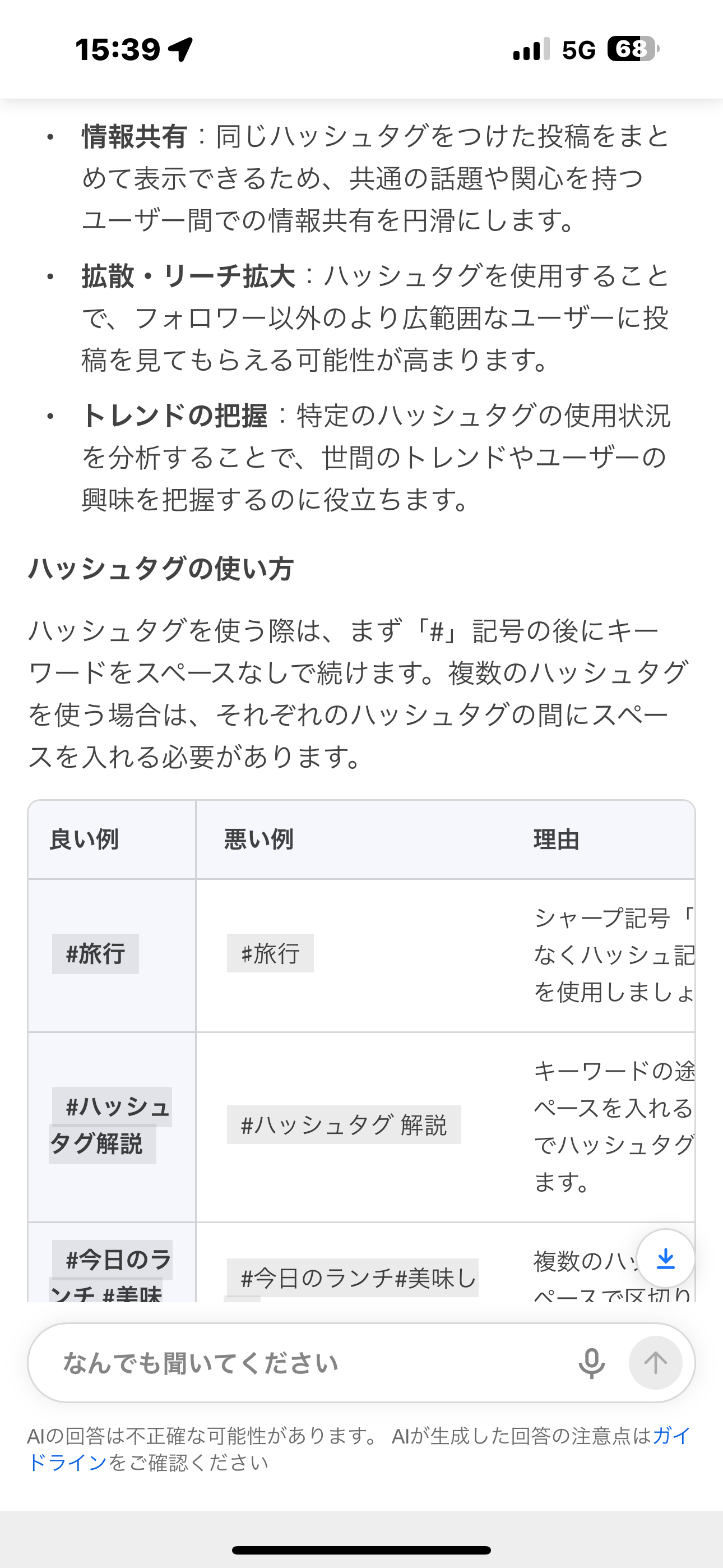Send the message with the arrow button
The height and width of the screenshot is (1568, 723).
click(x=655, y=1363)
